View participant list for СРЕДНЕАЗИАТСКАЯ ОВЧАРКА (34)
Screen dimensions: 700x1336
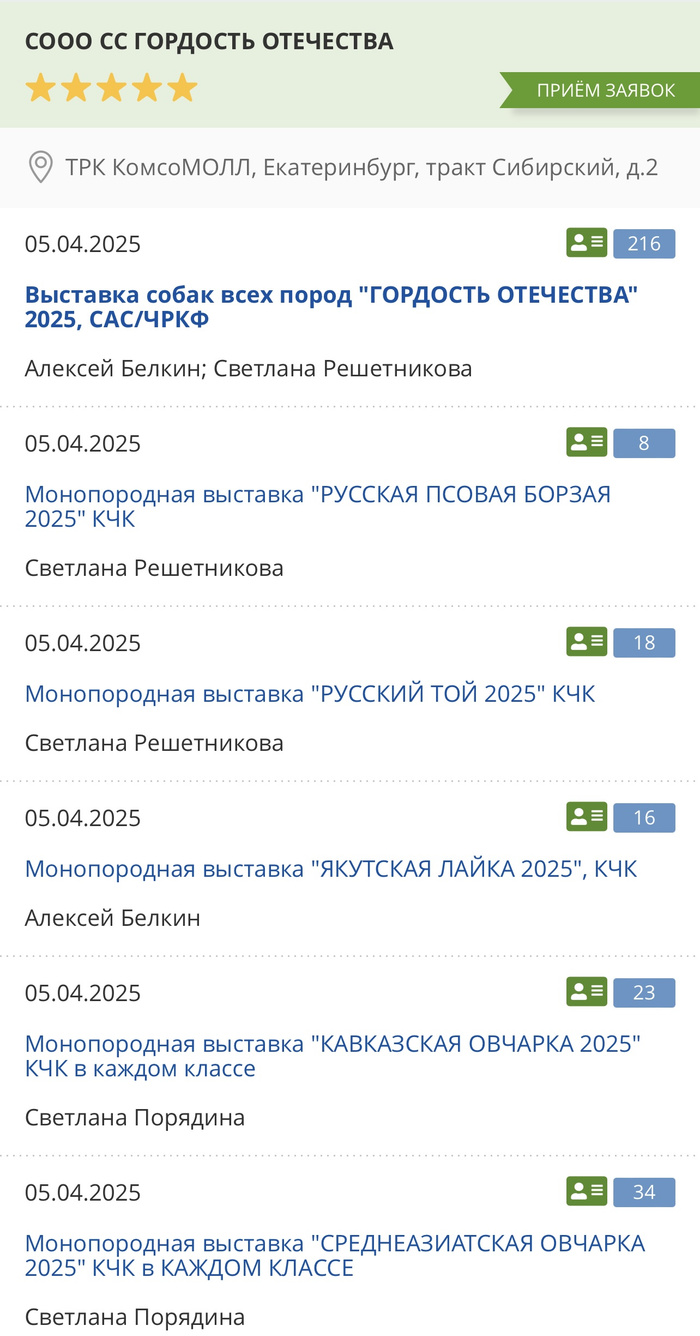pyautogui.click(x=587, y=1192)
